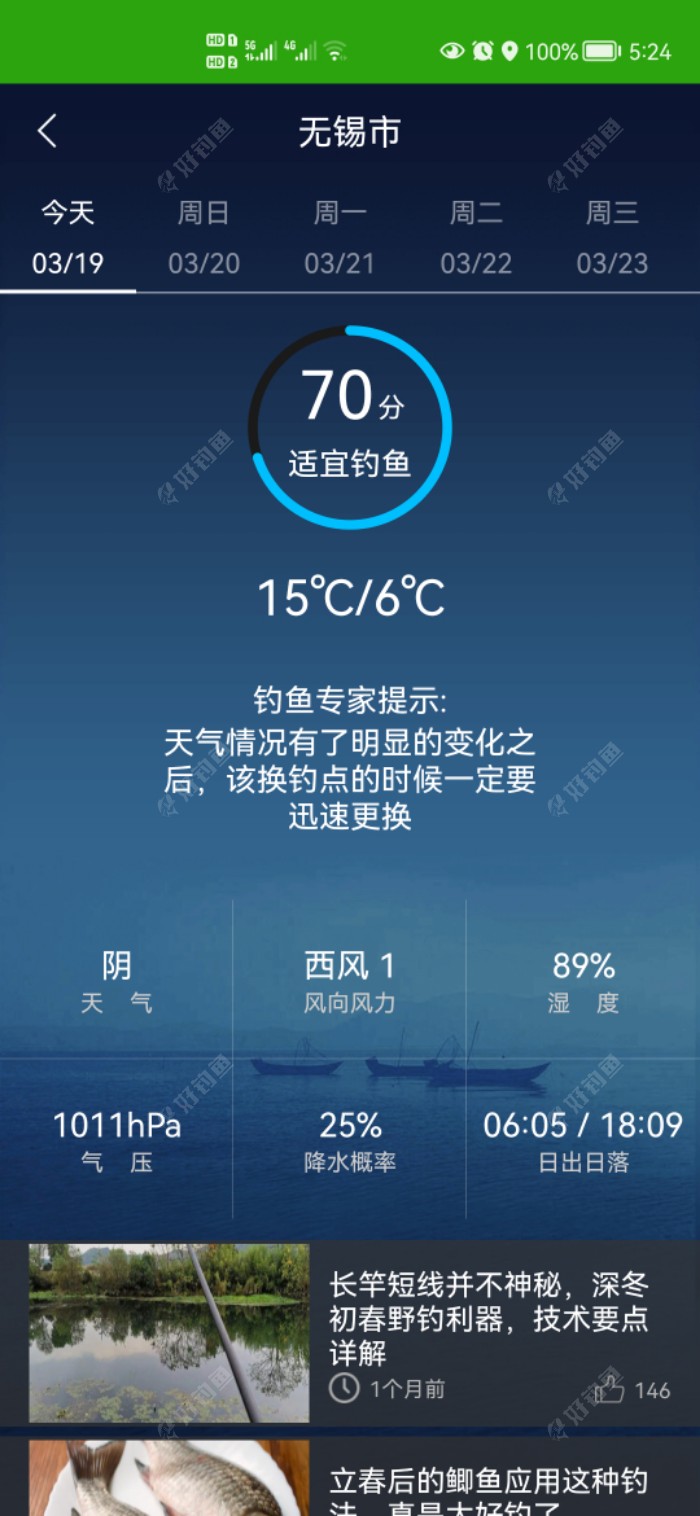Switch to 周二 03/22 forecast
Image resolution: width=700 pixels, height=1516 pixels.
(476, 238)
